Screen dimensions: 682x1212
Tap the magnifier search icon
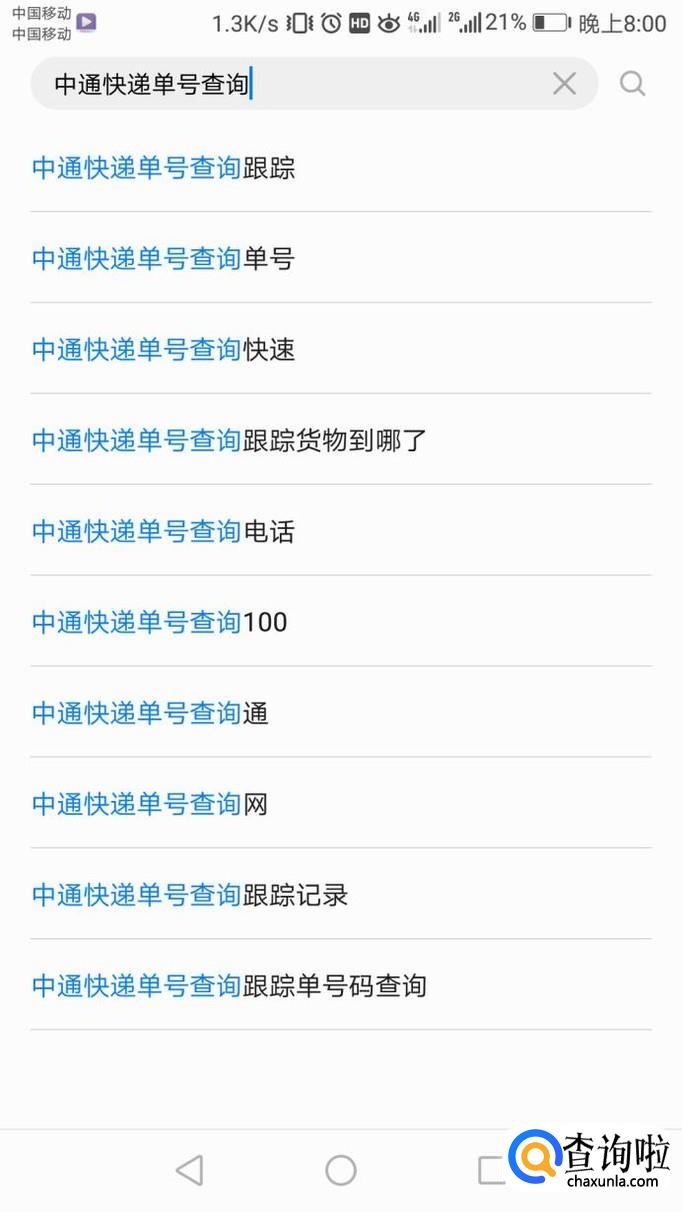point(632,84)
